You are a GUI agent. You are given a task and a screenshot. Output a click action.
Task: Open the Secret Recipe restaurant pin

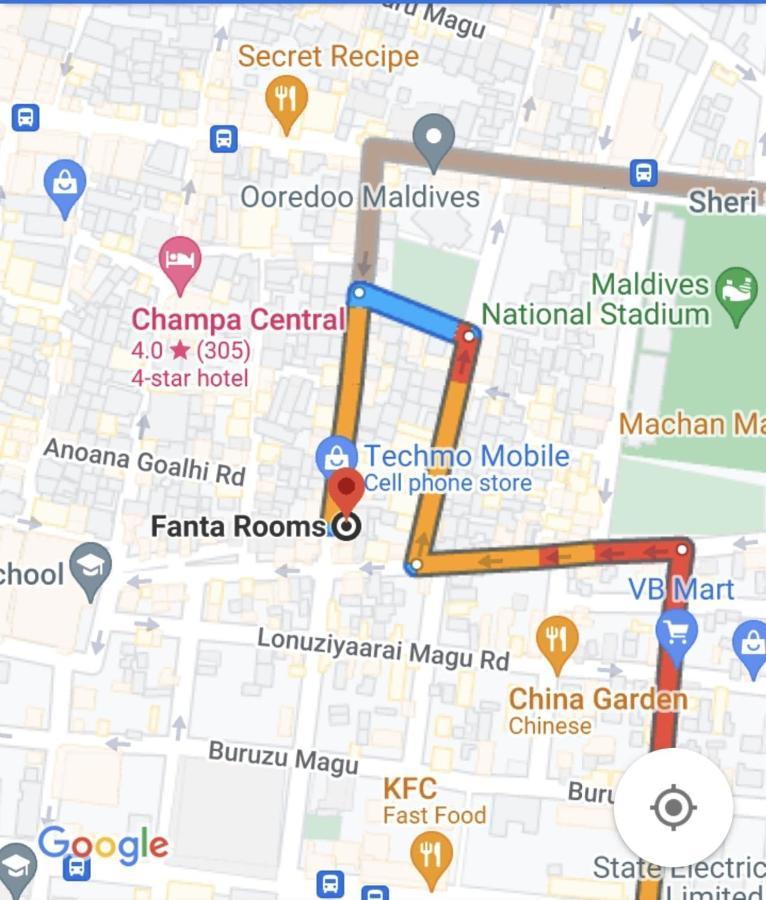pos(287,99)
